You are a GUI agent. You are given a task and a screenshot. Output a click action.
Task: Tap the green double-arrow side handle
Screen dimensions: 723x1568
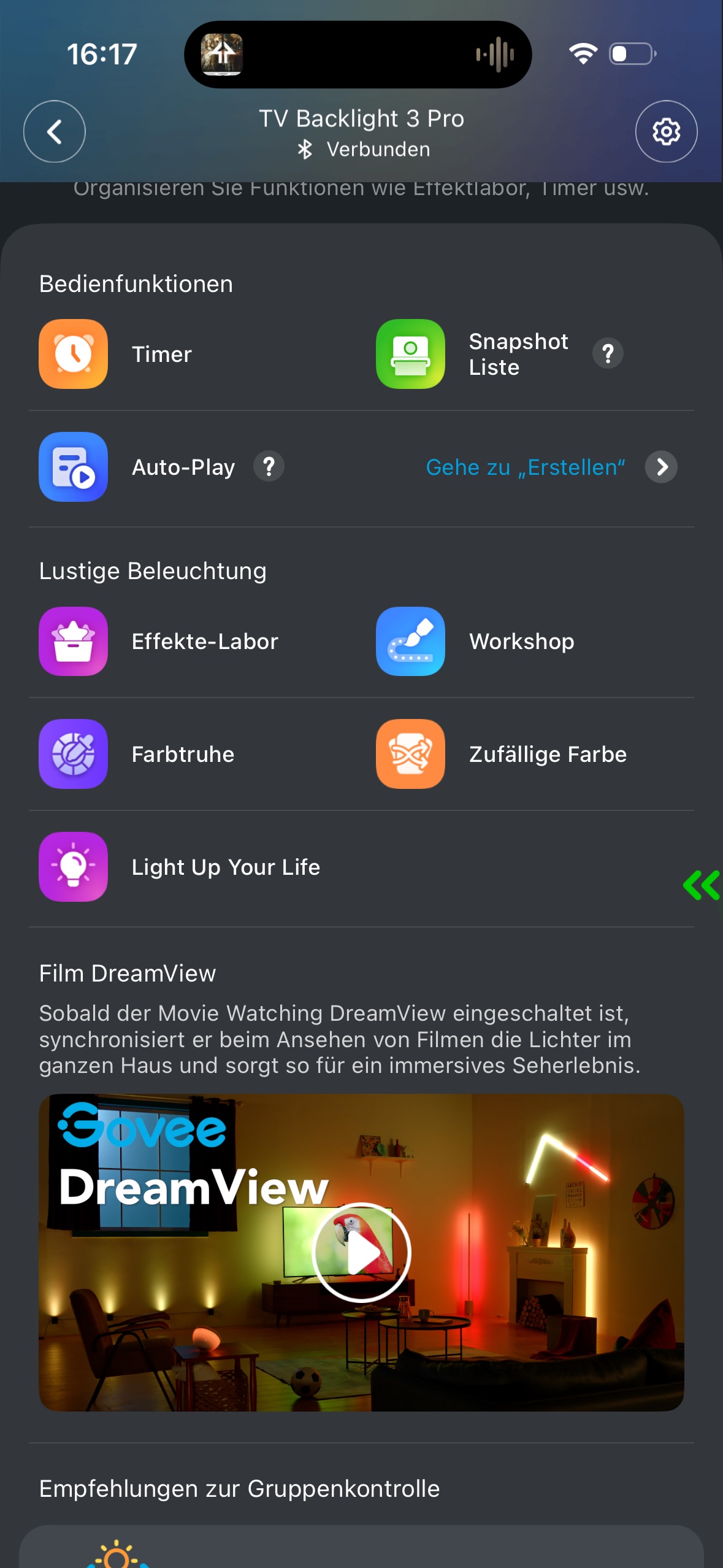click(x=702, y=885)
